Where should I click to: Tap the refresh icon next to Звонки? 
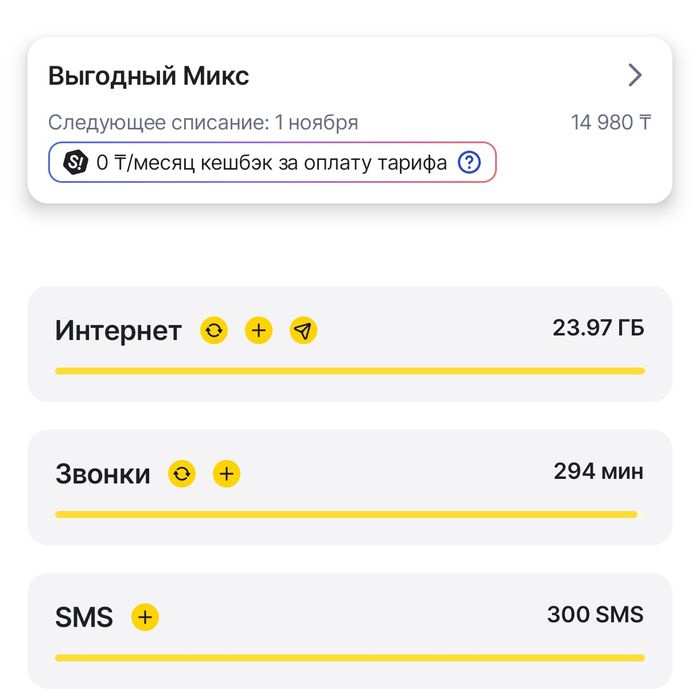coord(182,473)
